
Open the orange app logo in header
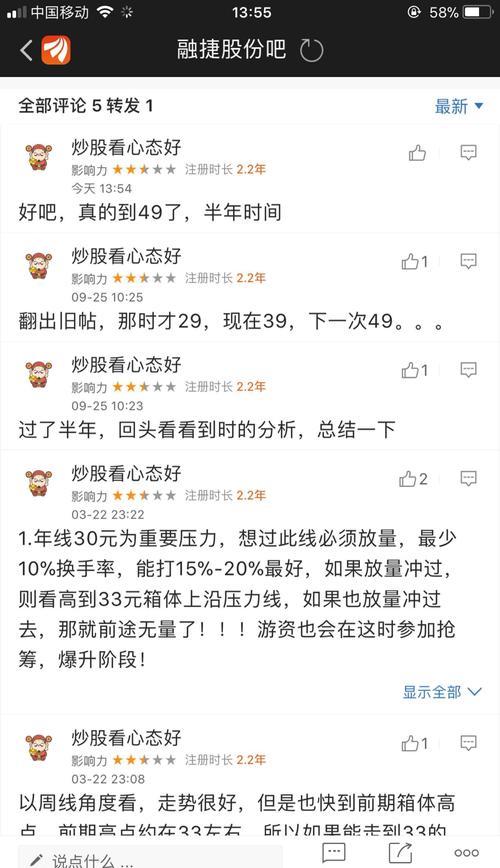click(56, 50)
